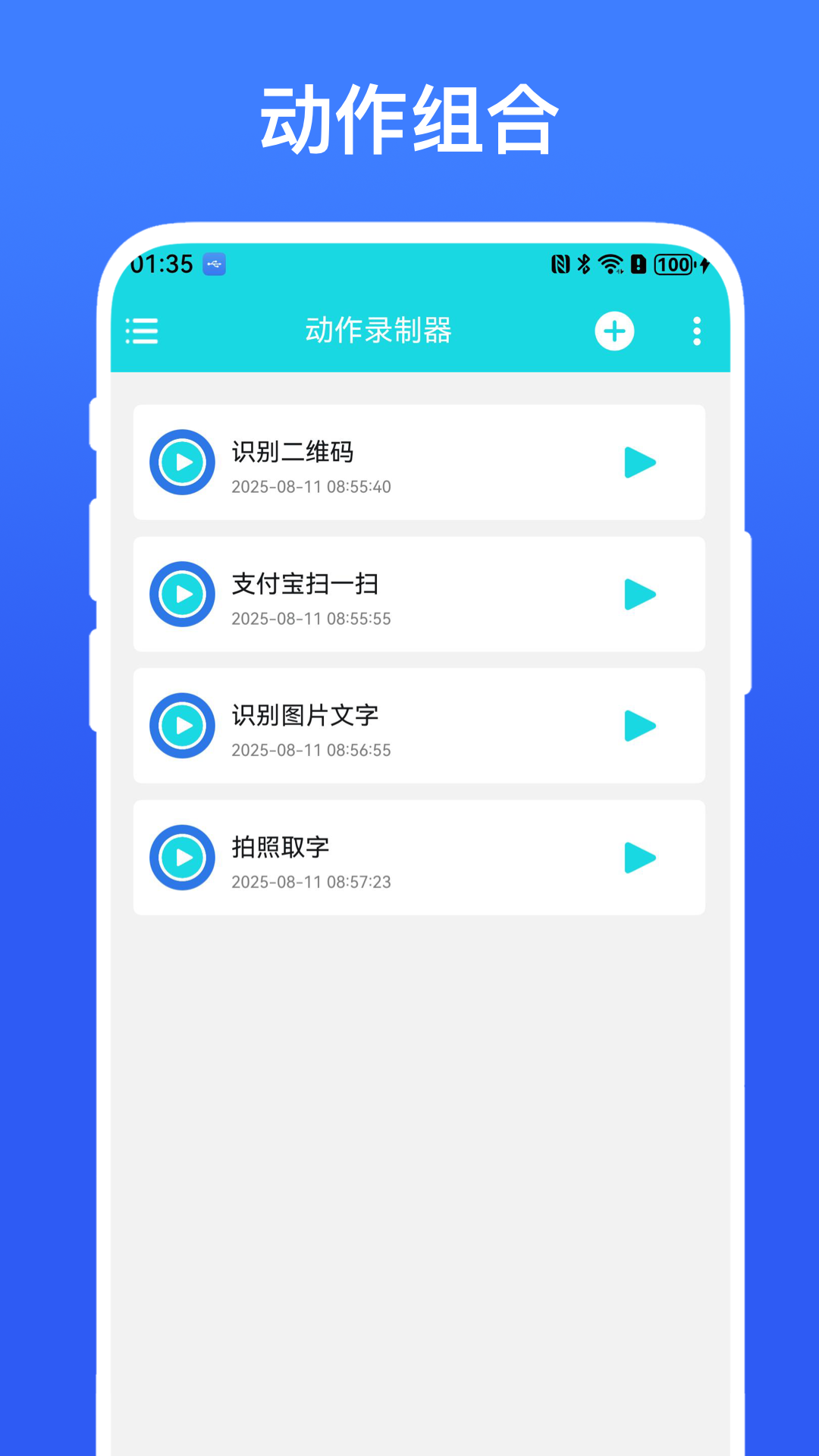Screen dimensions: 819x1456
Task: Tap the Wi-Fi icon in the status bar
Action: pos(610,265)
